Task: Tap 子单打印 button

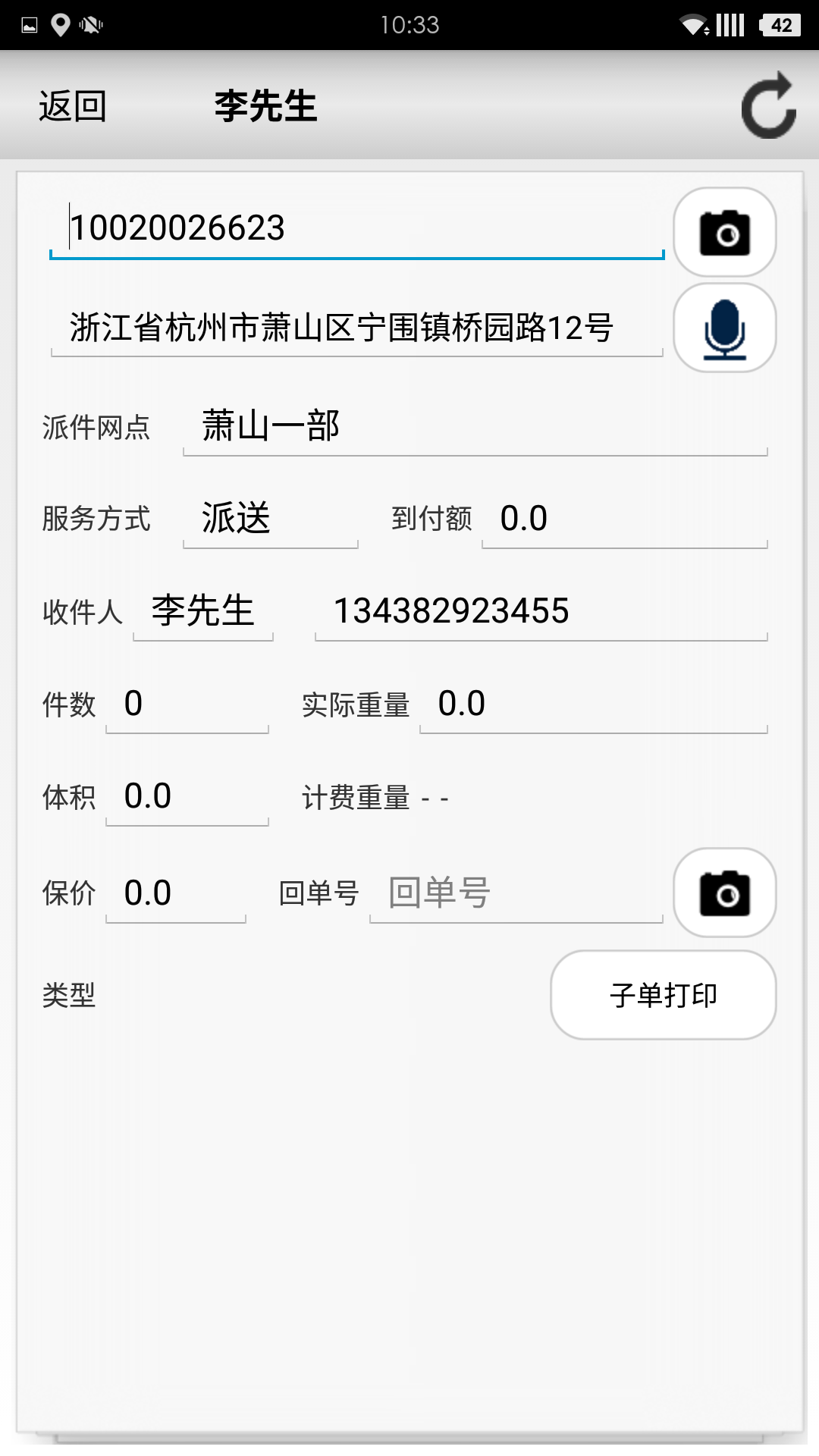Action: tap(663, 995)
